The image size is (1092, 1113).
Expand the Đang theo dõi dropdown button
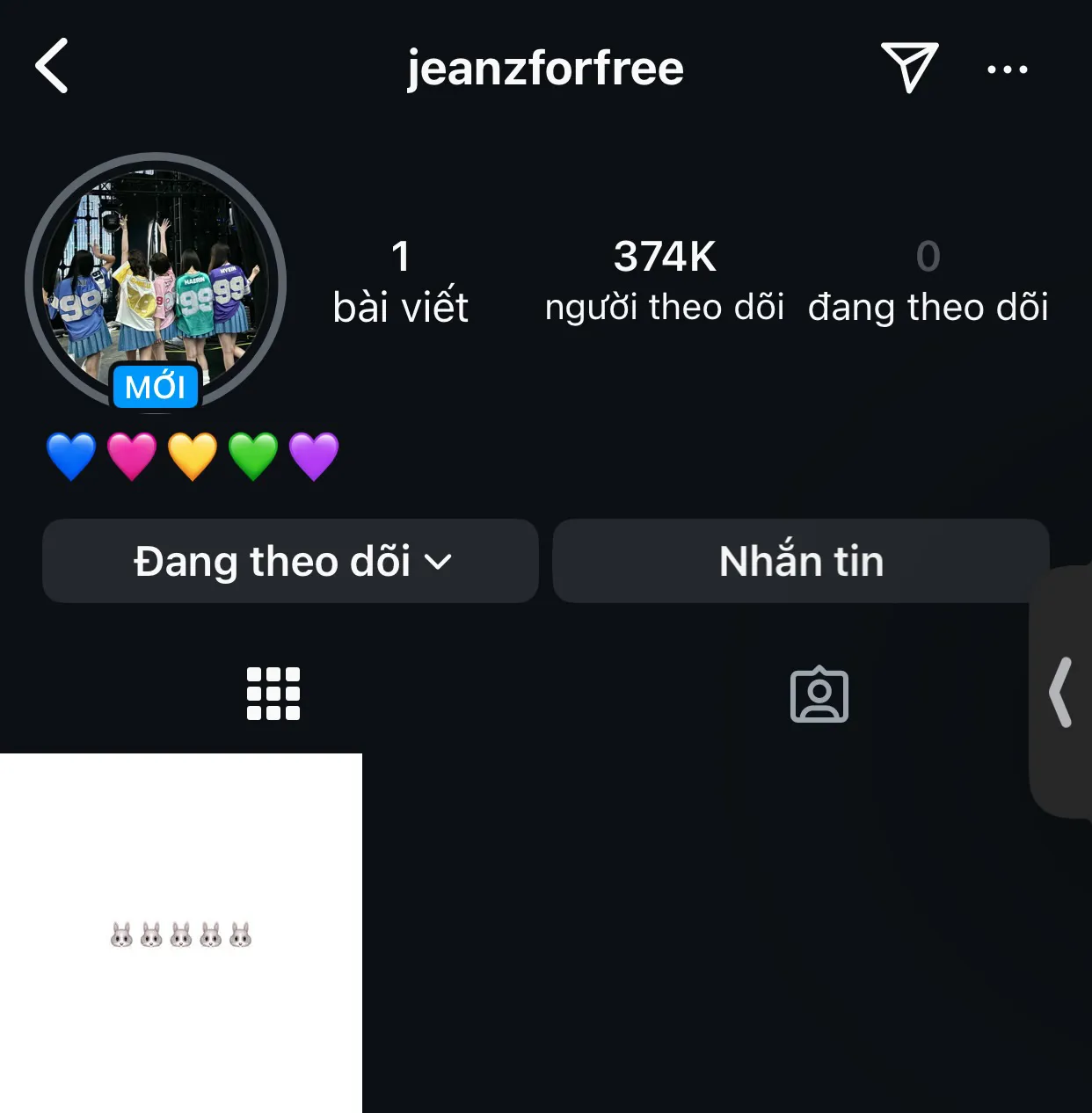290,561
